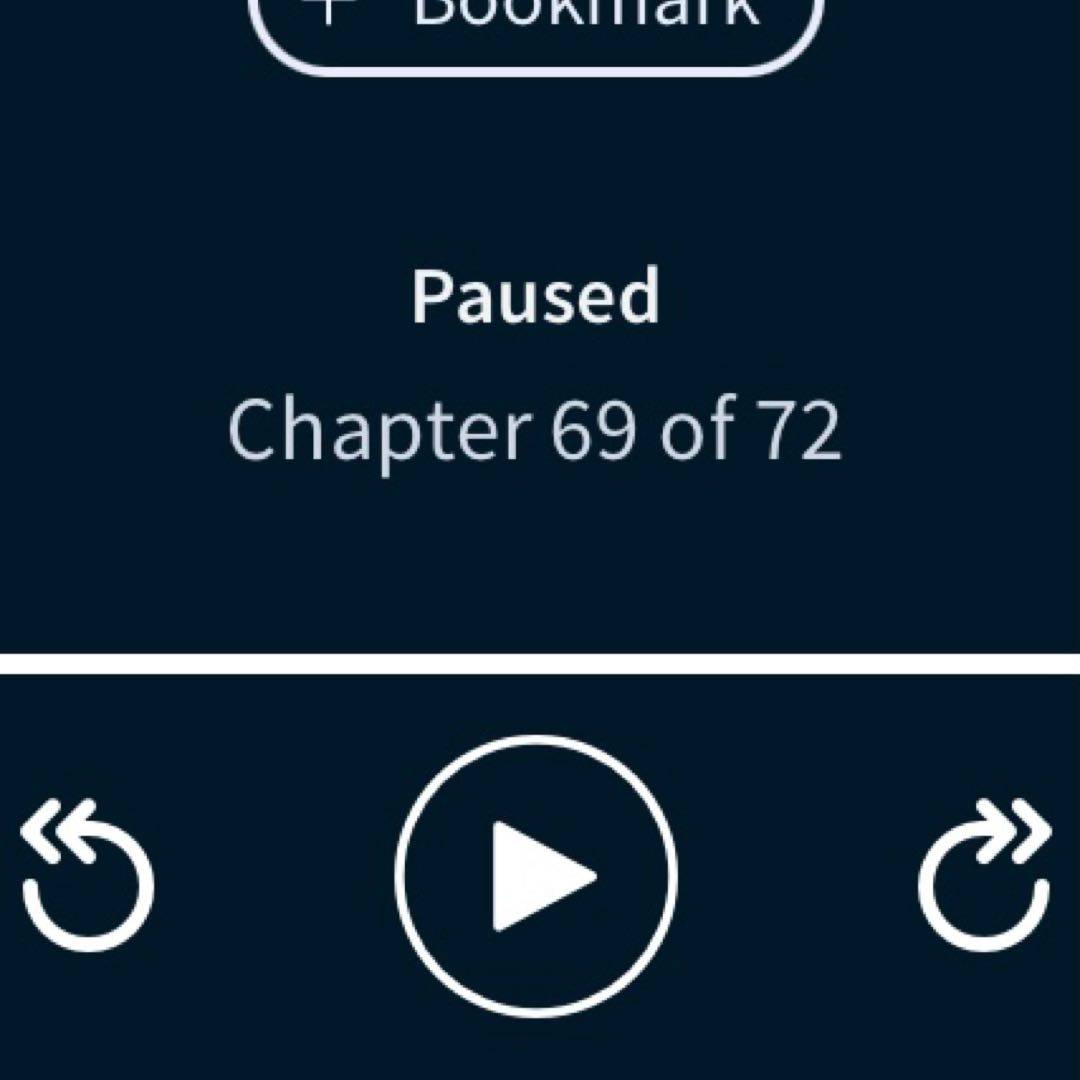Resume playback with the play button
This screenshot has height=1080, width=1080.
tap(537, 876)
